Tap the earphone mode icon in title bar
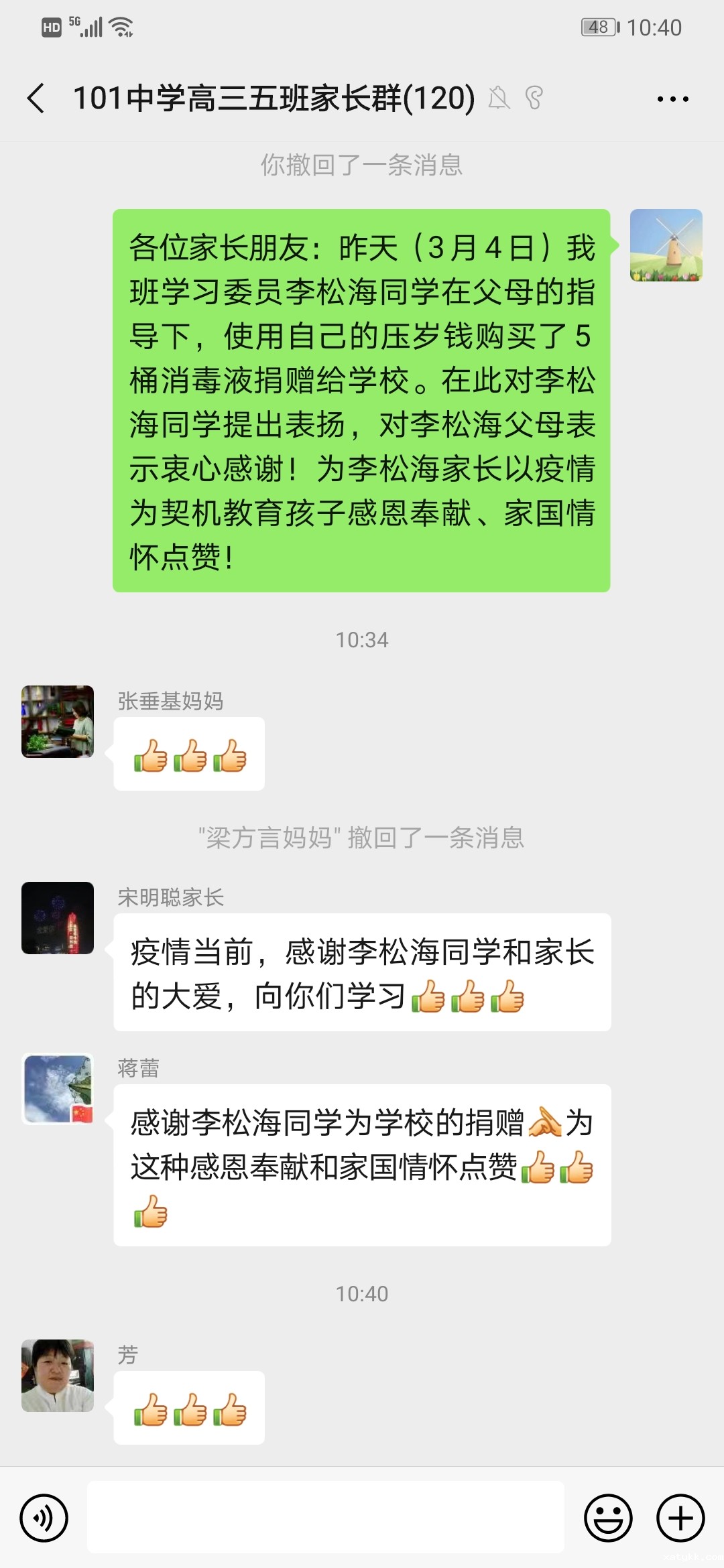 (534, 98)
